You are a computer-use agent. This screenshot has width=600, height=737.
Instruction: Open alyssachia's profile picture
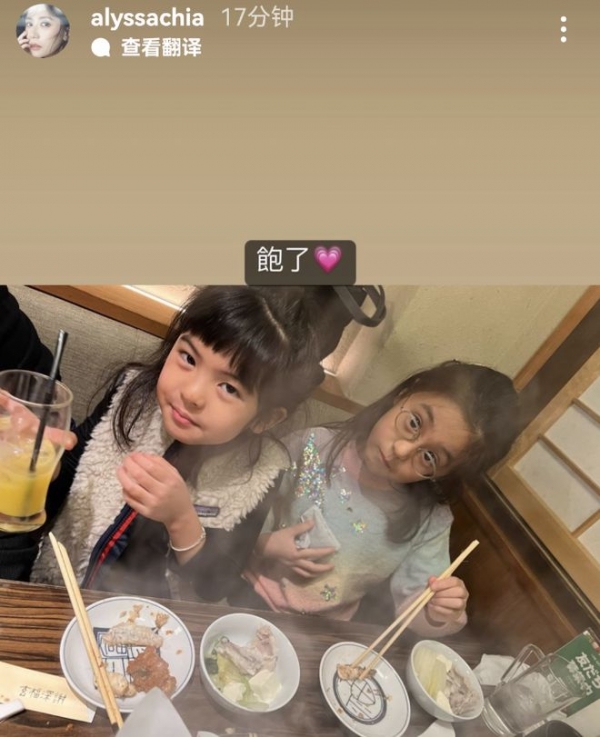tap(42, 31)
